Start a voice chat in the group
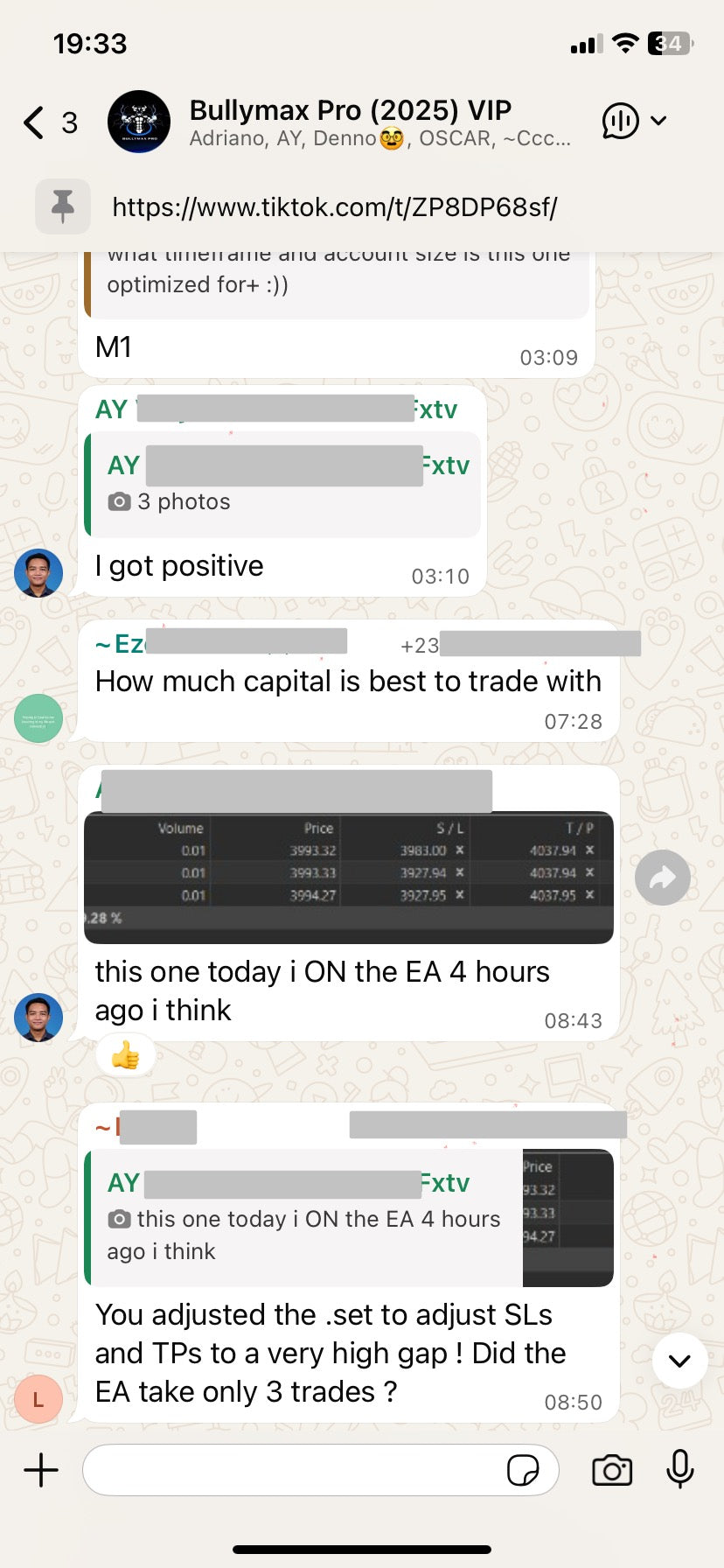 pyautogui.click(x=621, y=122)
